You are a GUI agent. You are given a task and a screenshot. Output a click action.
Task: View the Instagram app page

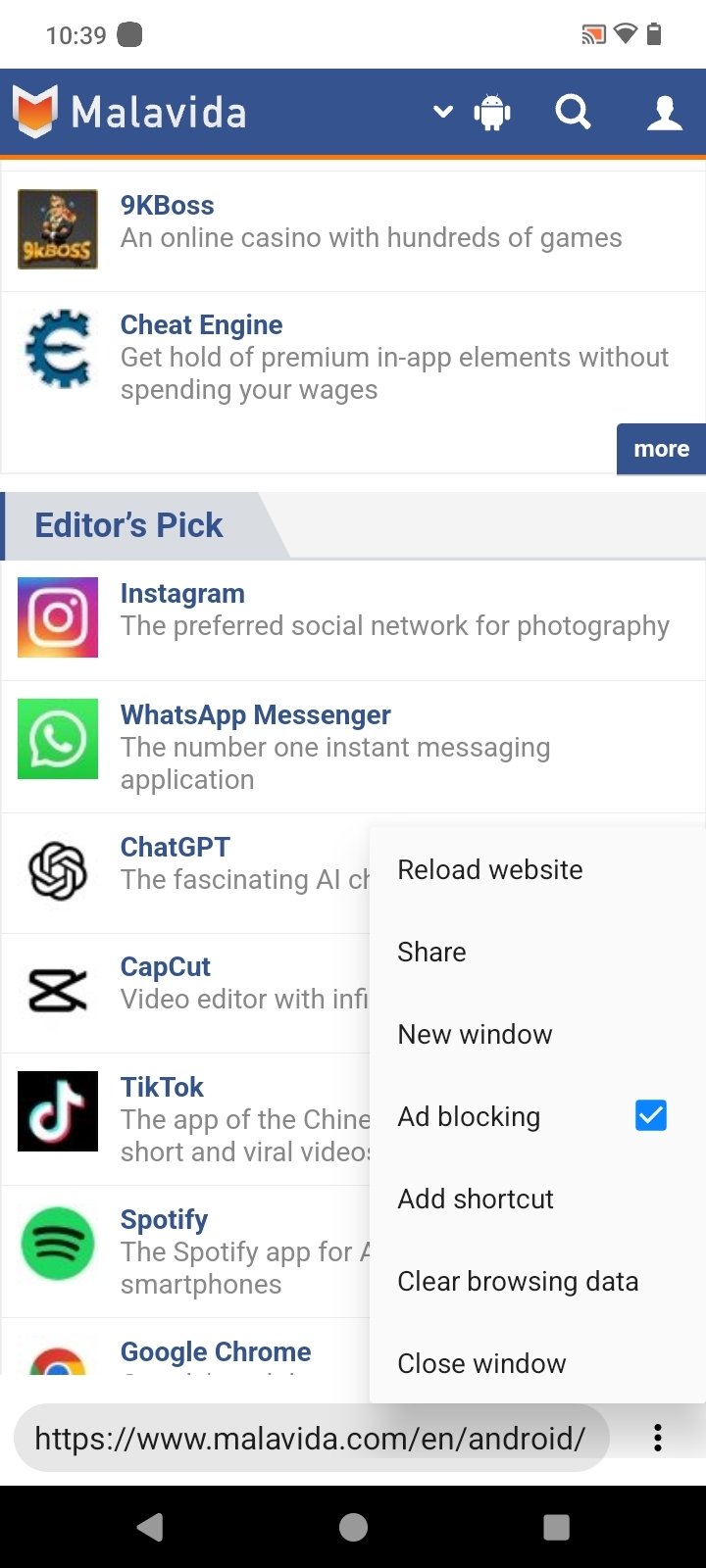[182, 594]
